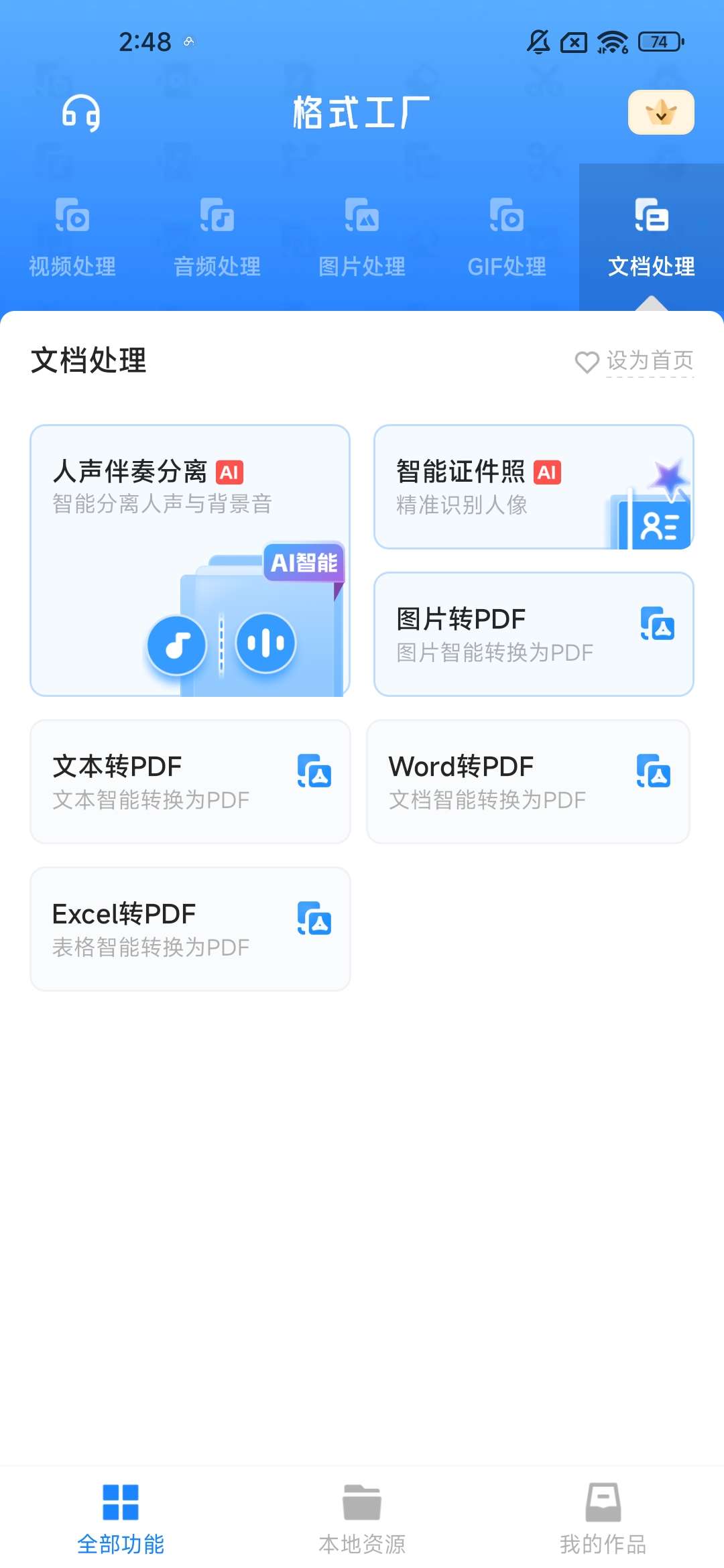Open the 图片转PDF tool
The height and width of the screenshot is (1568, 724).
coord(533,634)
